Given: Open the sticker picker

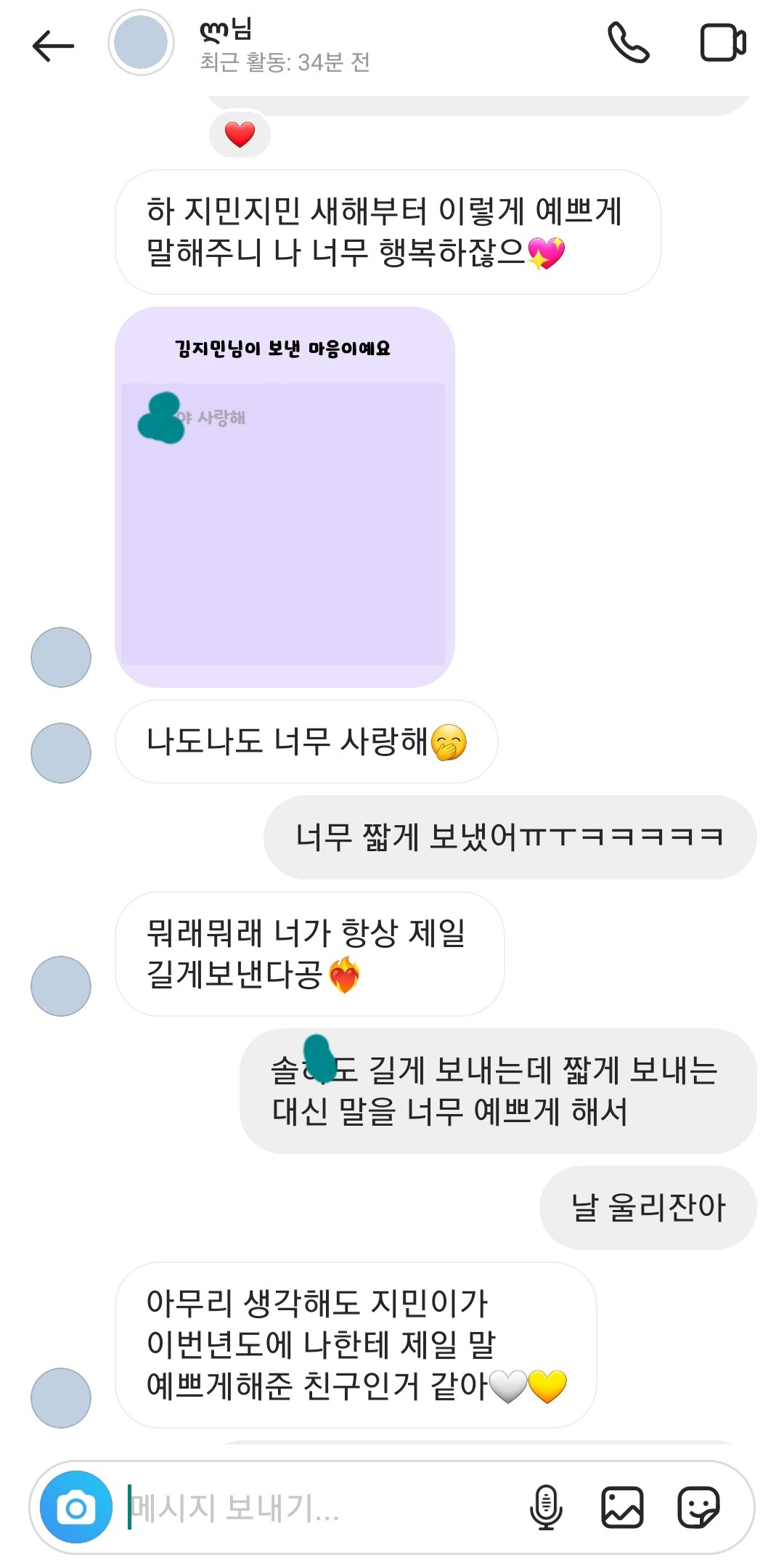Looking at the screenshot, I should 698,1507.
